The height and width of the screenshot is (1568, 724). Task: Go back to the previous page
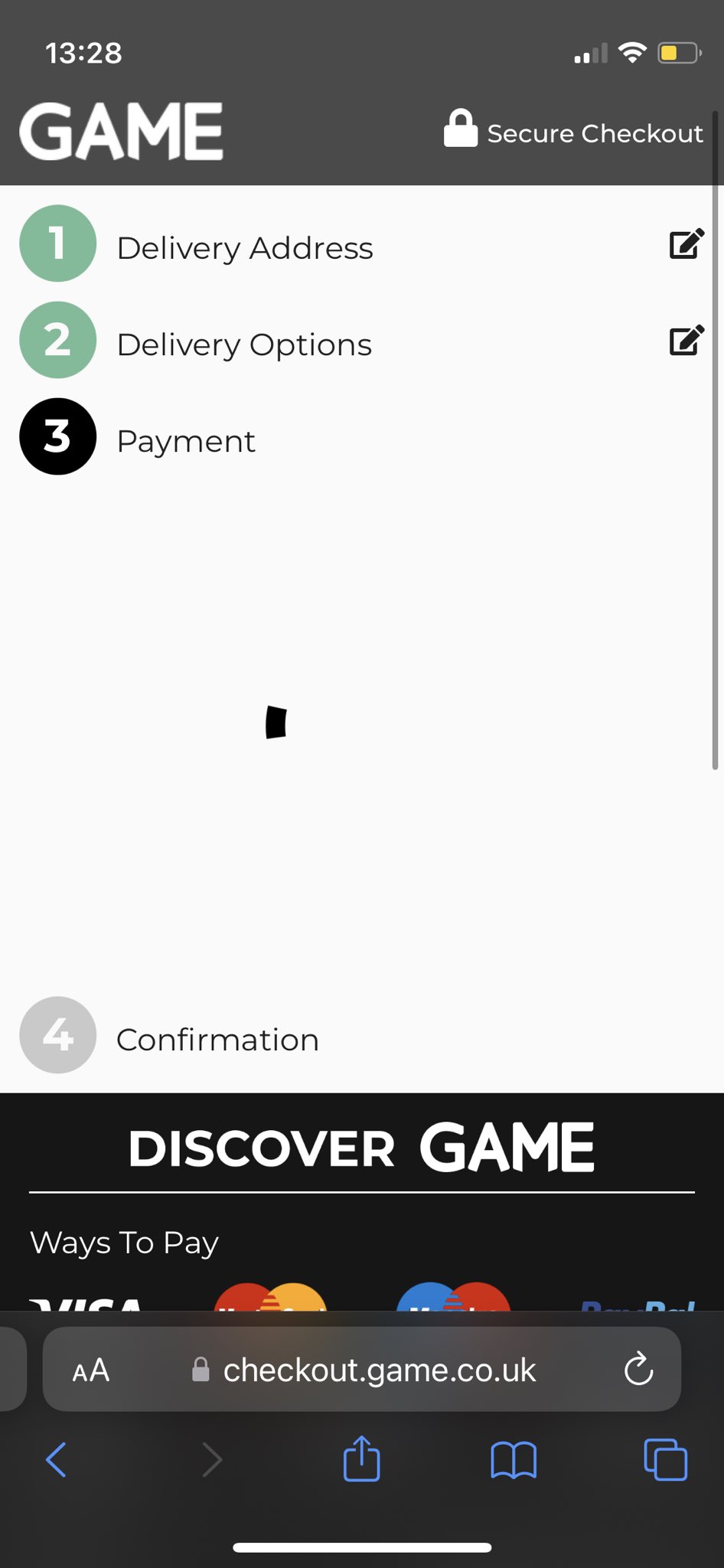point(57,1459)
